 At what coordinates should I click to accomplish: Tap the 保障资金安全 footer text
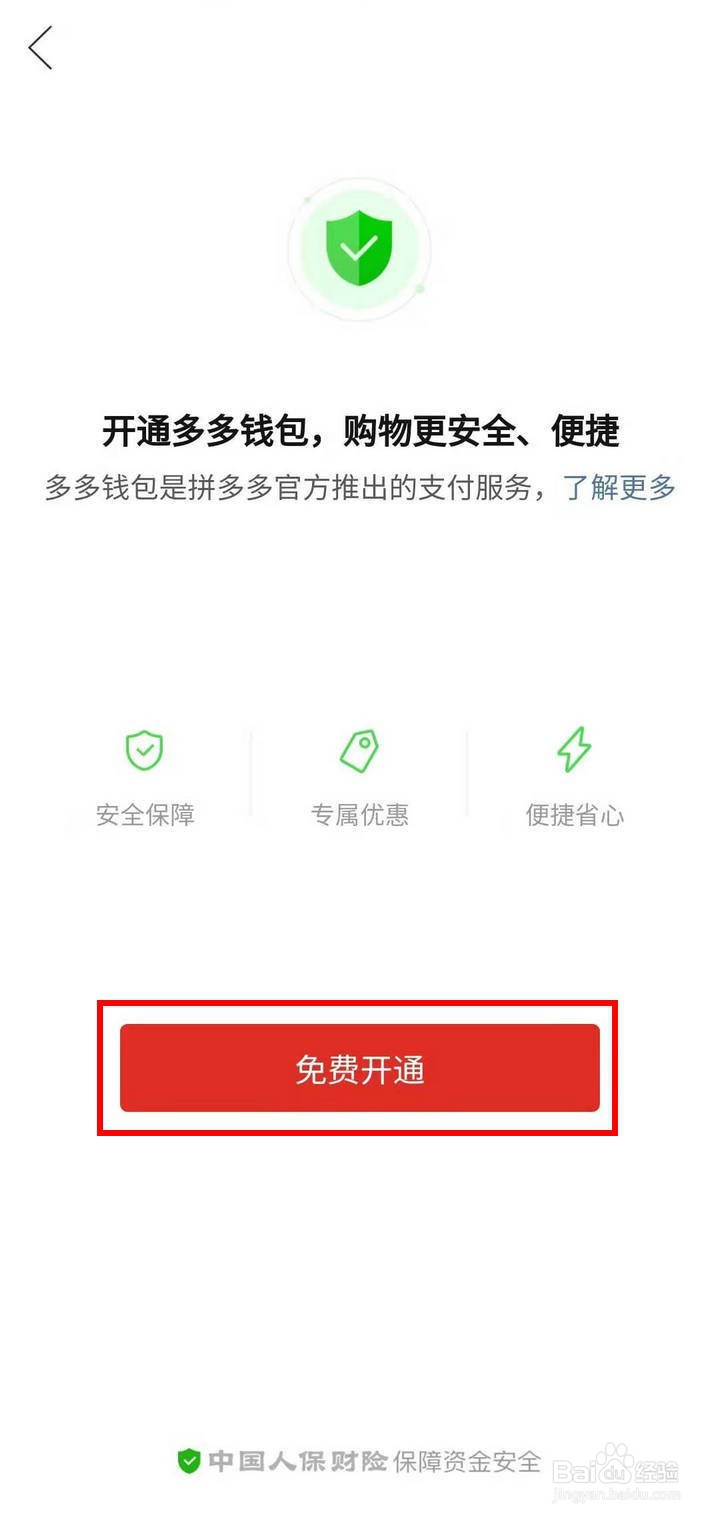coord(470,1460)
